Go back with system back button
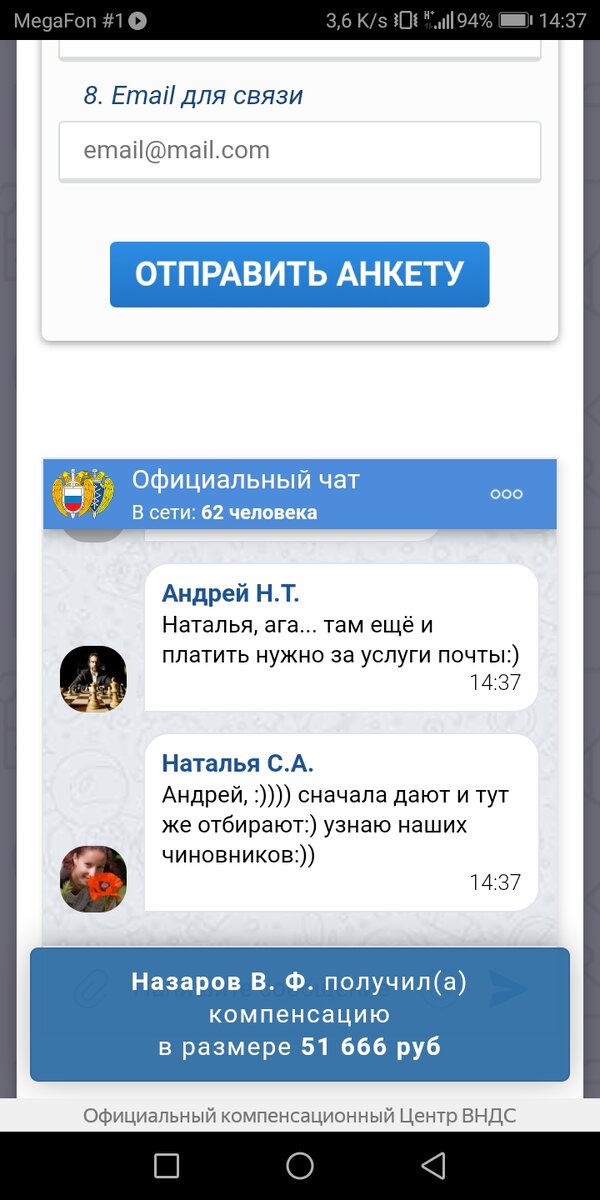This screenshot has width=600, height=1200. point(433,1165)
